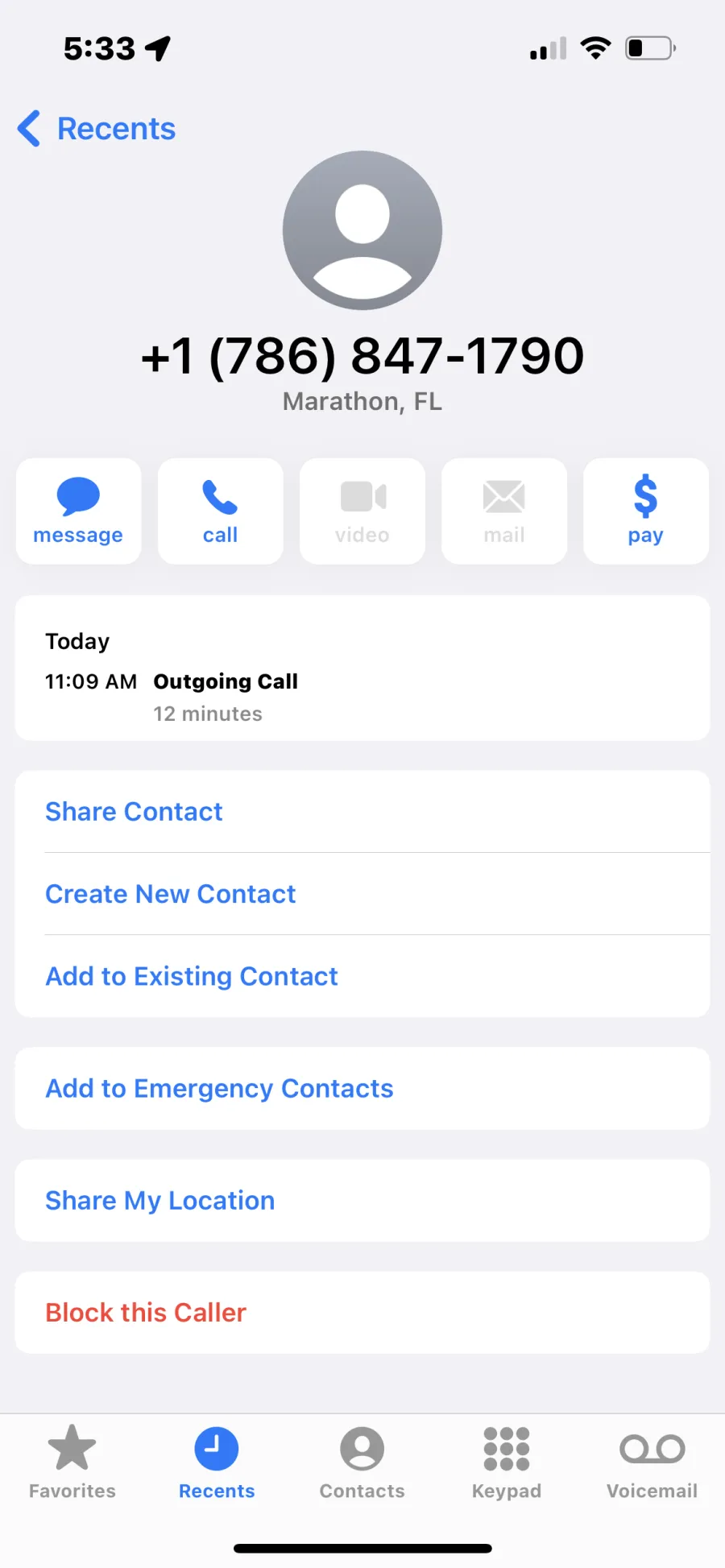This screenshot has width=725, height=1568.
Task: Choose Create New Contact
Action: (362, 894)
